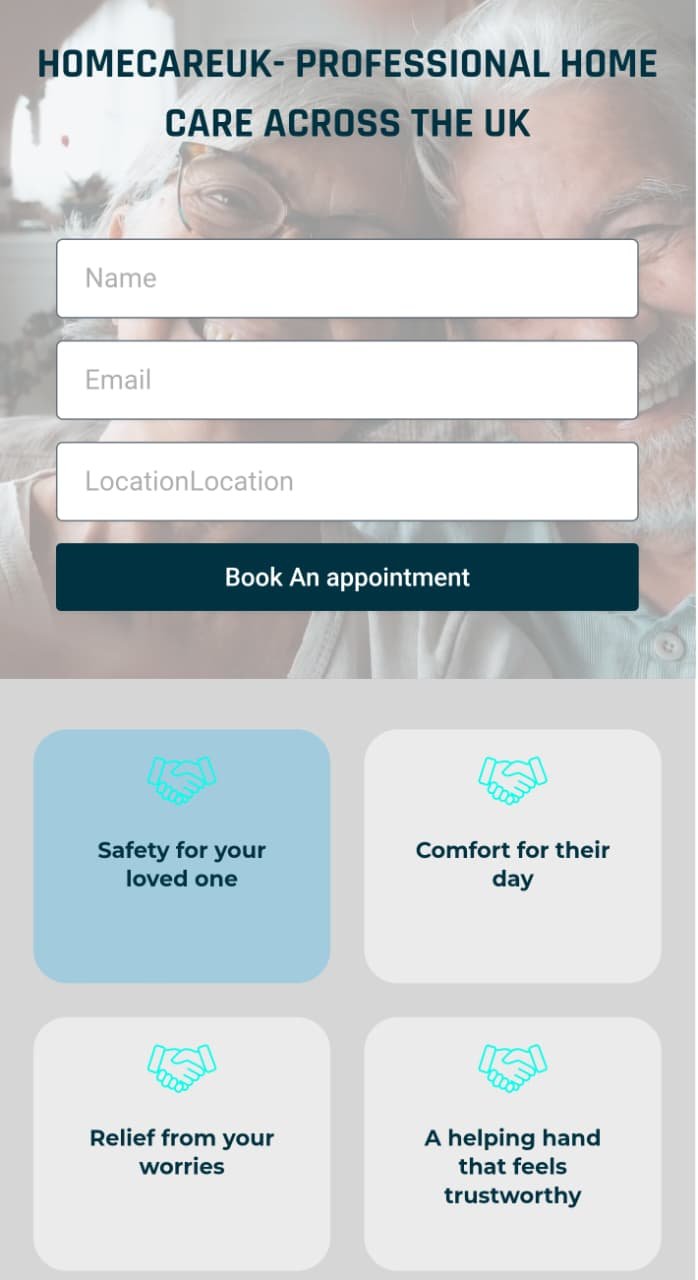
Task: Tap the Name input field
Action: 347,278
